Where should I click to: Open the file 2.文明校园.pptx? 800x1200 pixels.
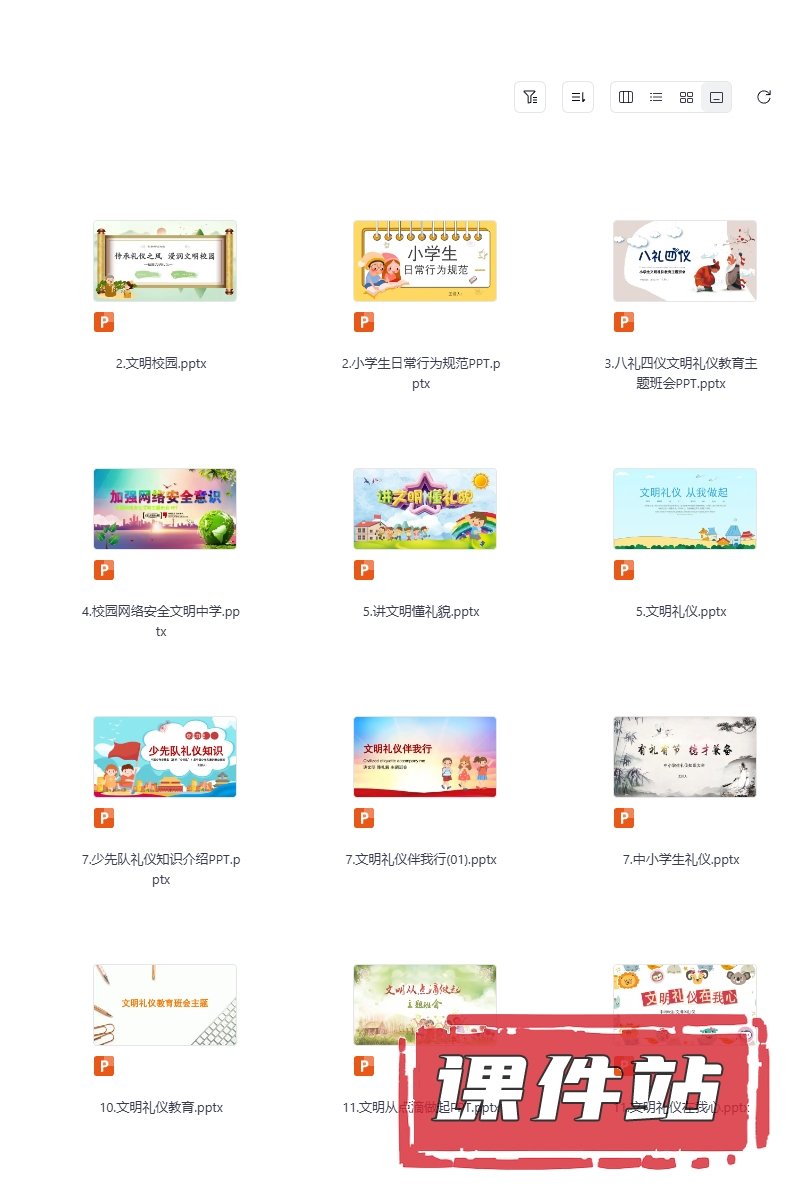(x=165, y=261)
